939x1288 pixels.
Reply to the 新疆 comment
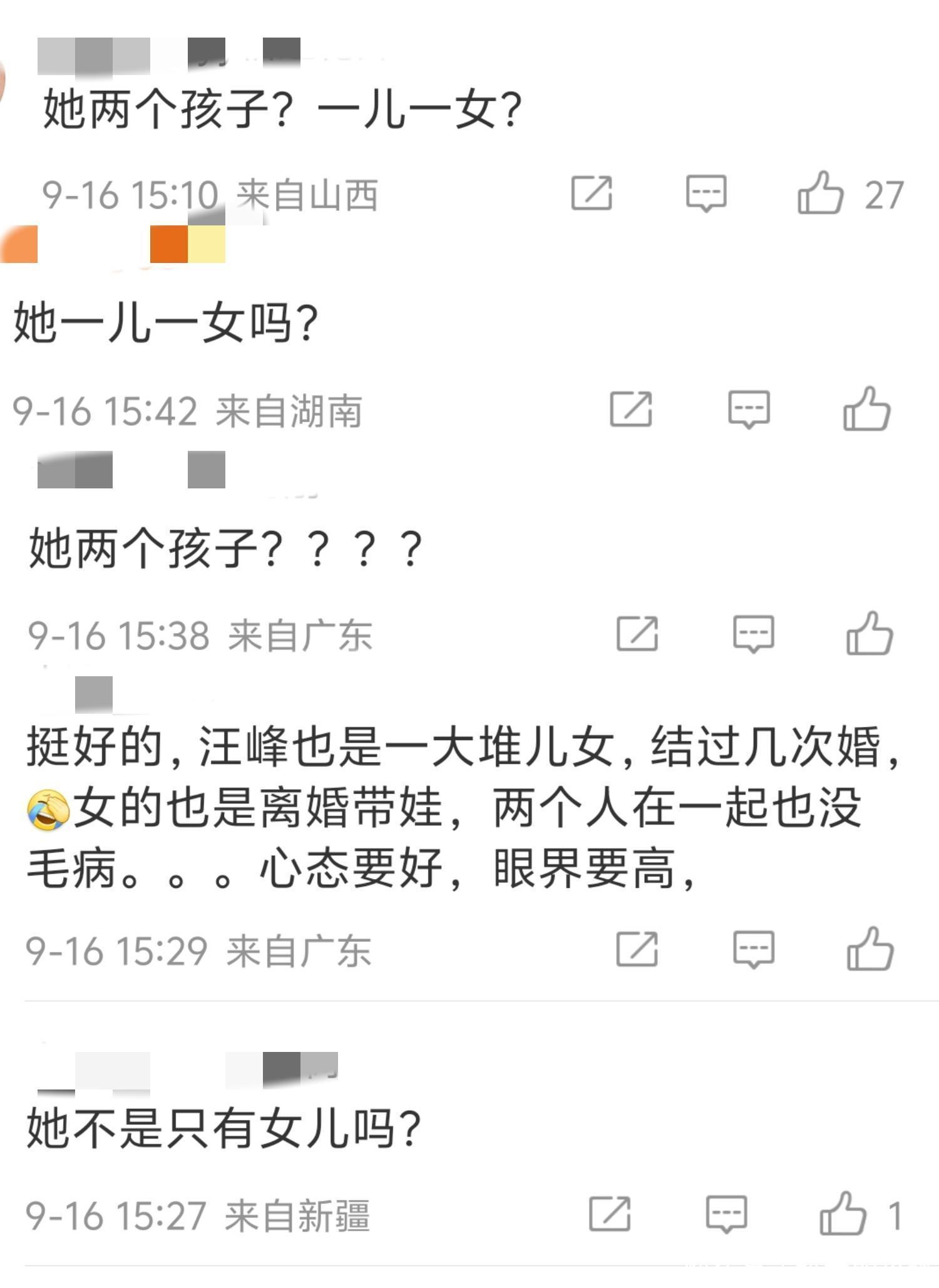point(726,1214)
